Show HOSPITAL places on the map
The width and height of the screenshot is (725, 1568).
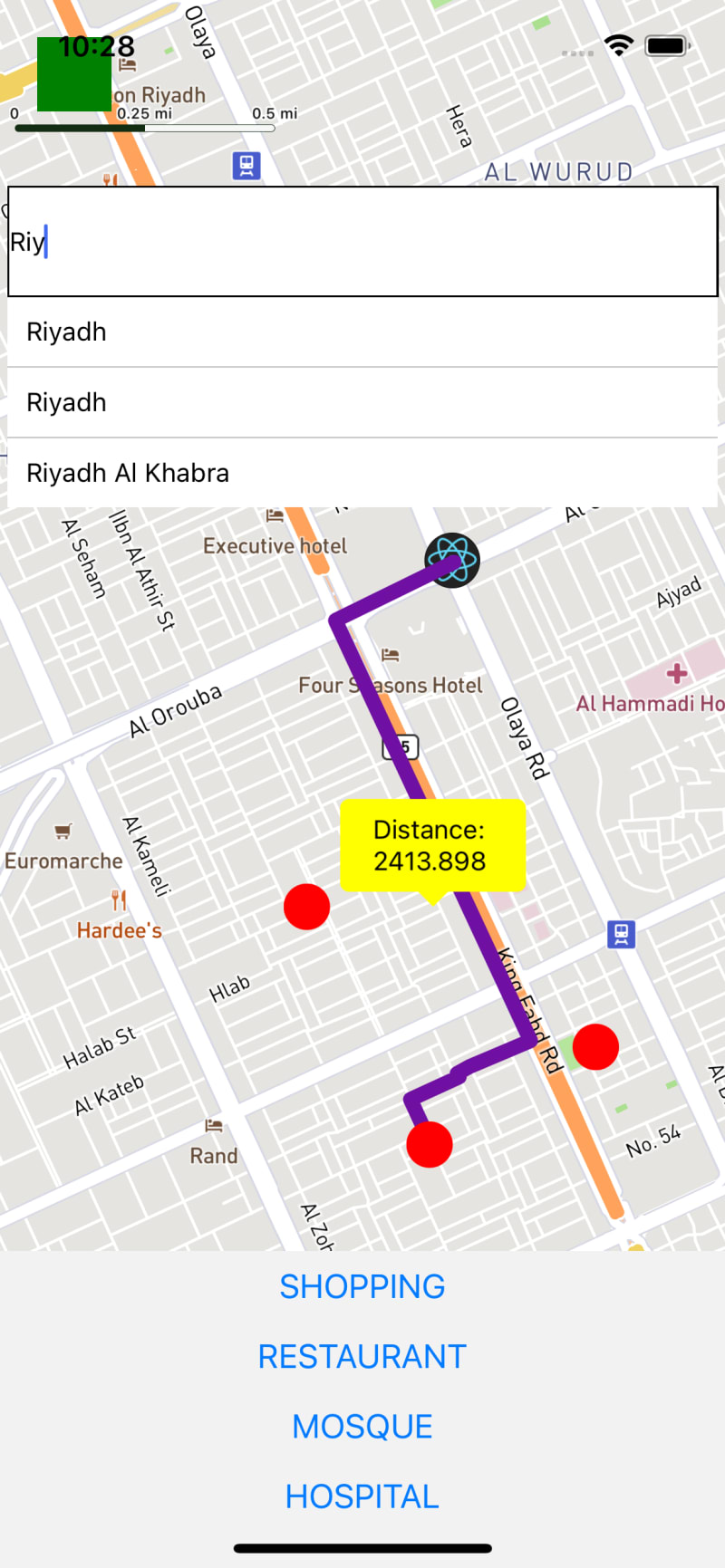[x=362, y=1496]
